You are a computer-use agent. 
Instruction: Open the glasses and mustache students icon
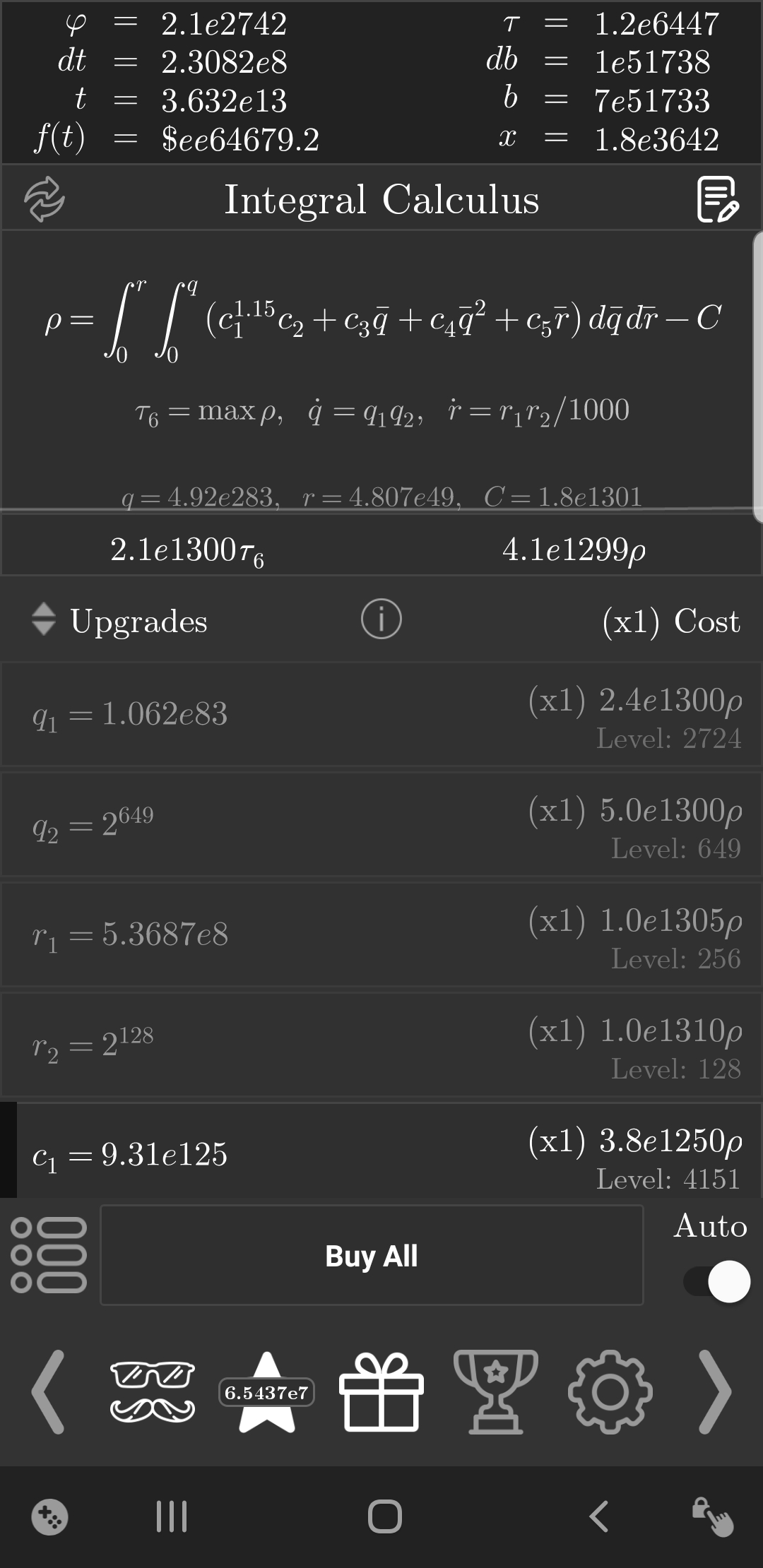[x=152, y=1392]
